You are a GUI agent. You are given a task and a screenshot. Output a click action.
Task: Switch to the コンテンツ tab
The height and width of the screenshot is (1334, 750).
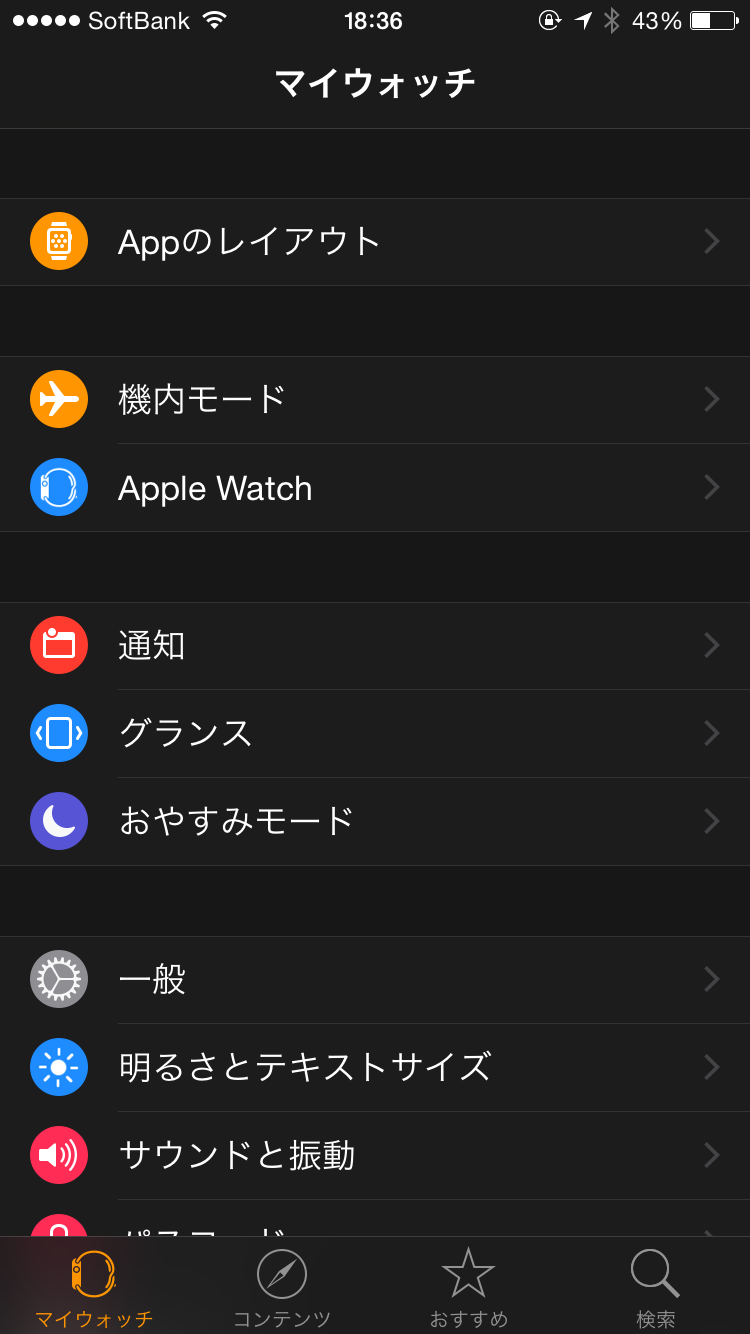click(x=282, y=1288)
